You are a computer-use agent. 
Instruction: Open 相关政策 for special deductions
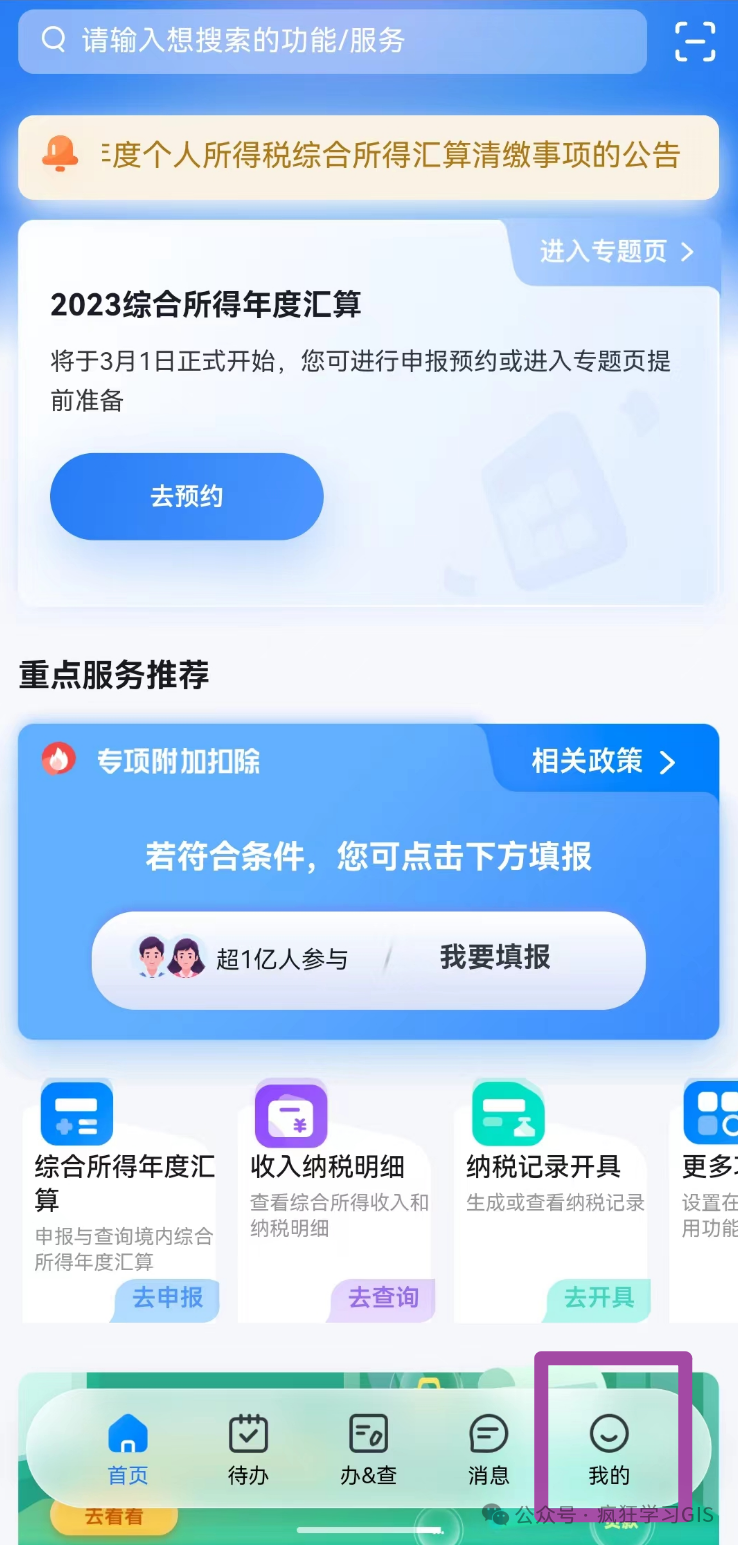(604, 762)
